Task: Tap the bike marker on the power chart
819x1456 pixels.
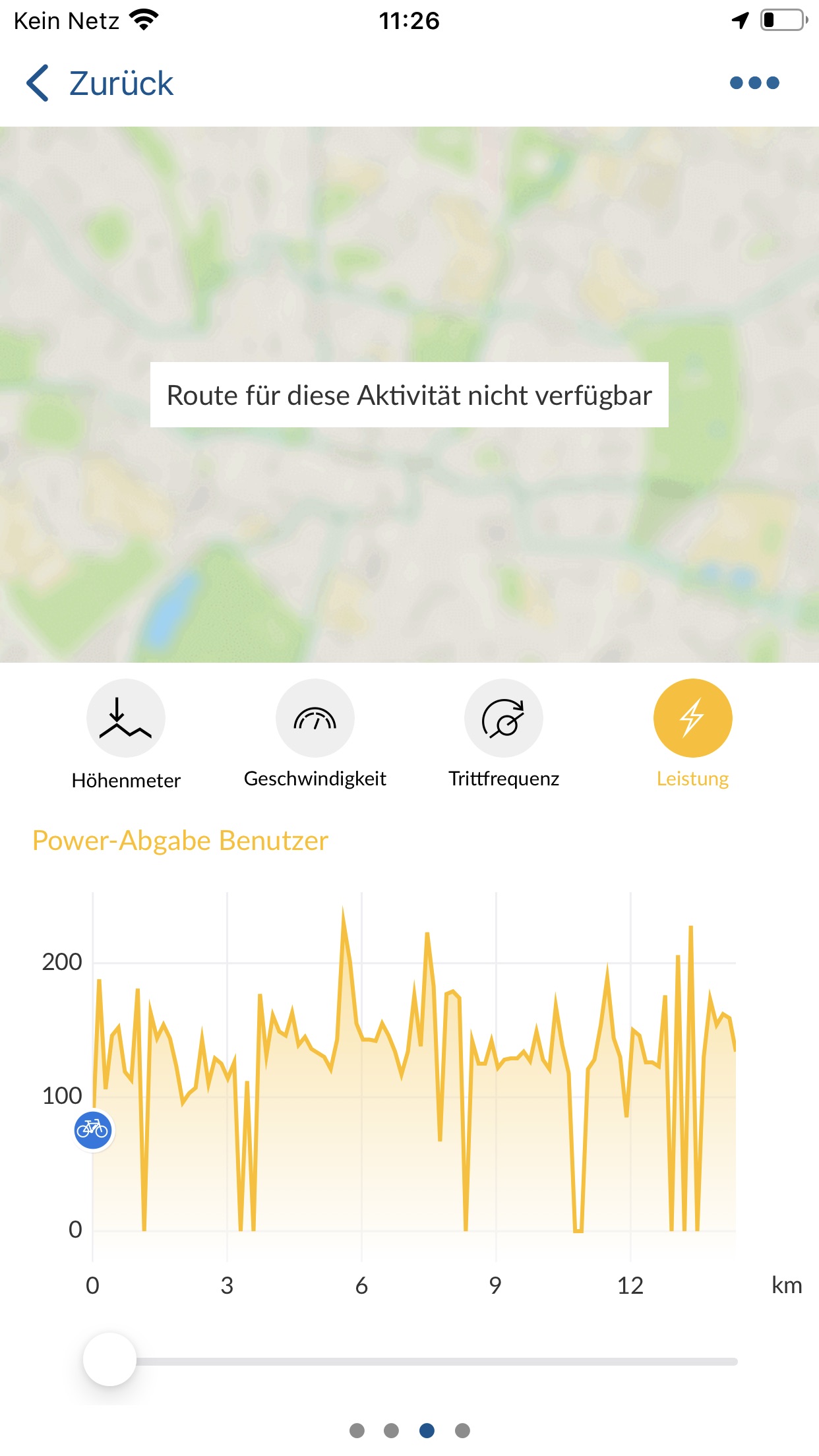Action: click(x=93, y=1130)
